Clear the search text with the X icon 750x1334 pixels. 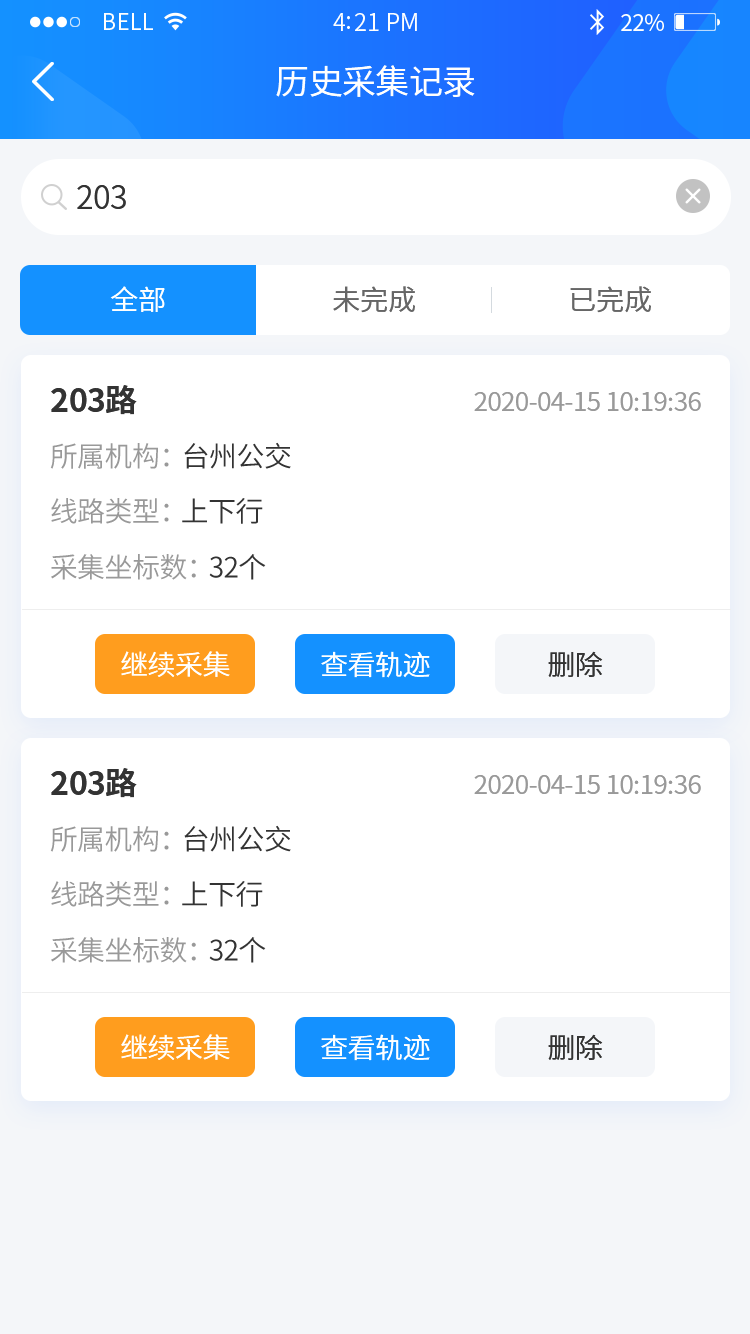692,196
